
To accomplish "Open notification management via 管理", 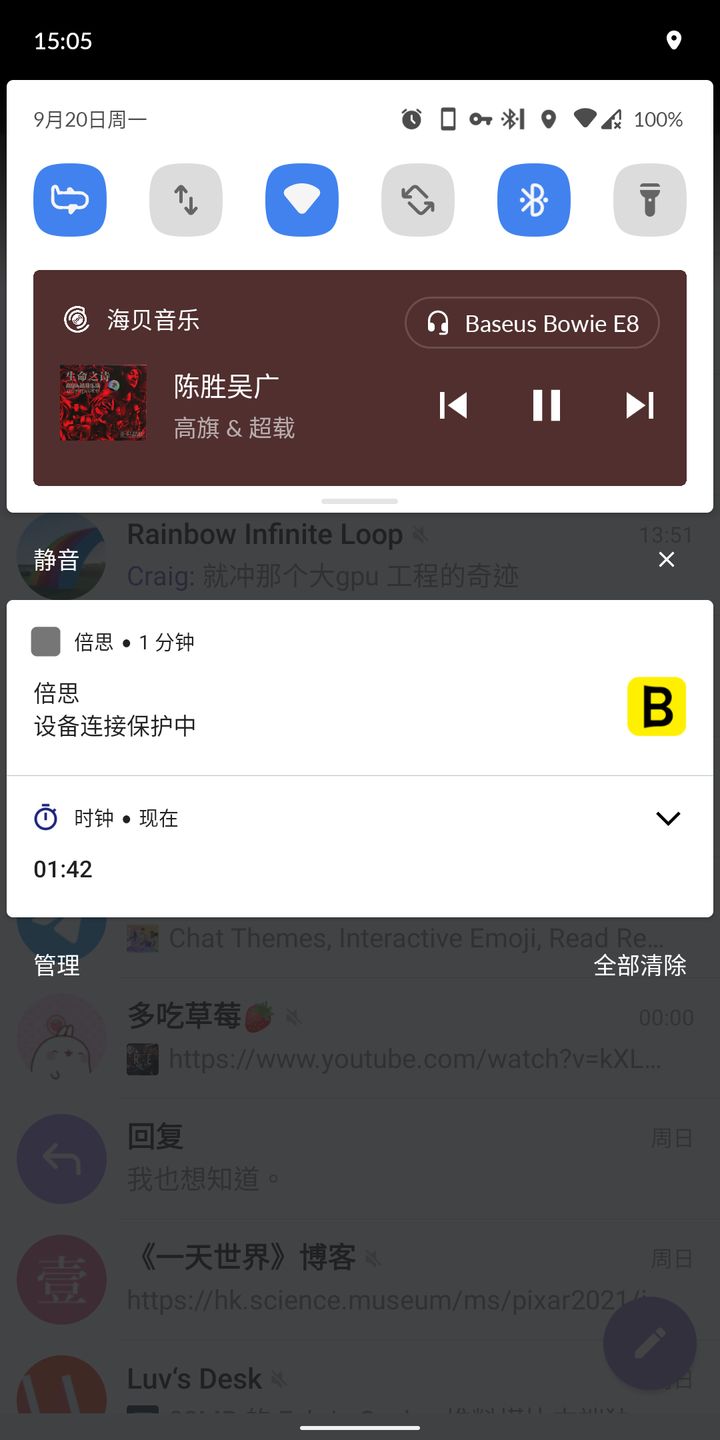I will (57, 965).
